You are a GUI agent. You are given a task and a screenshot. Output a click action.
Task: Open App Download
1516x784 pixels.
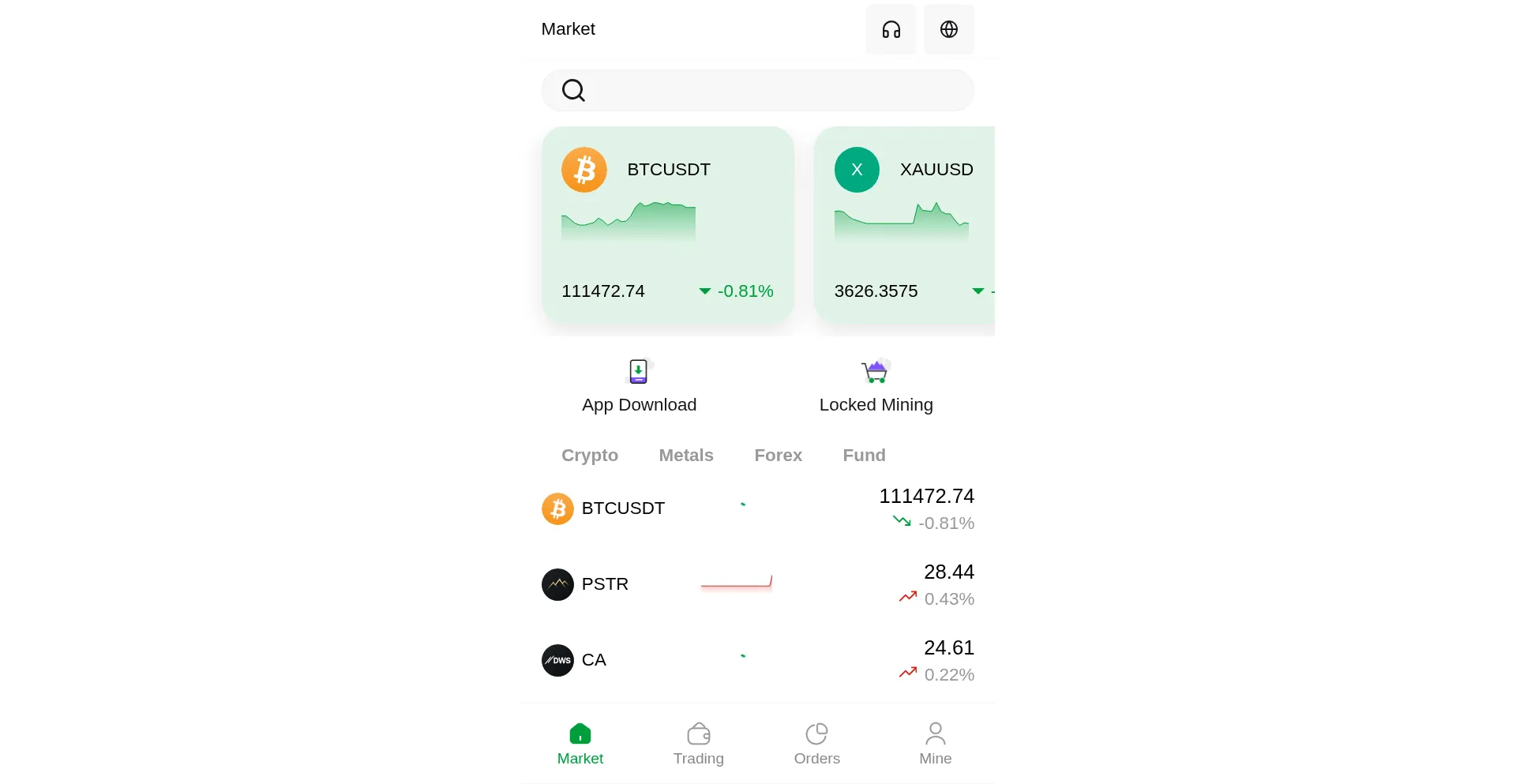click(639, 385)
